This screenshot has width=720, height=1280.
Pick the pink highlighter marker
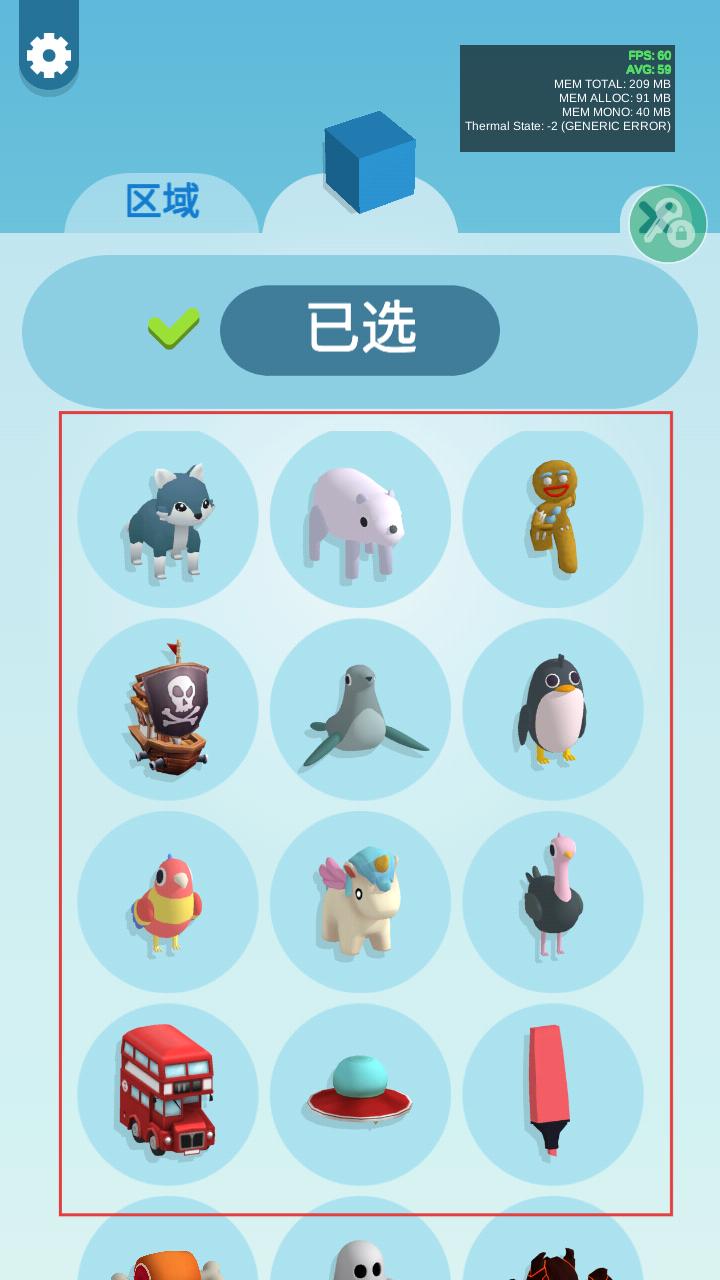pos(552,1094)
